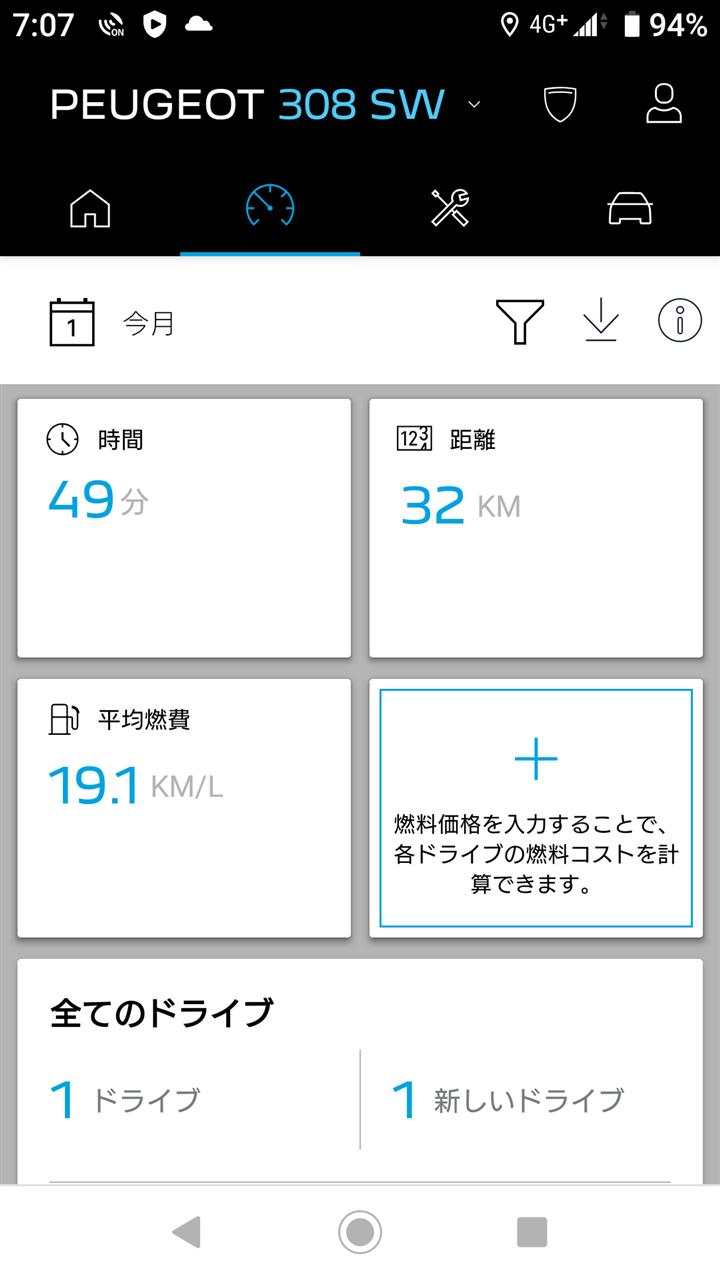Viewport: 720px width, 1280px height.
Task: Add fuel price with the plus card
Action: click(536, 808)
